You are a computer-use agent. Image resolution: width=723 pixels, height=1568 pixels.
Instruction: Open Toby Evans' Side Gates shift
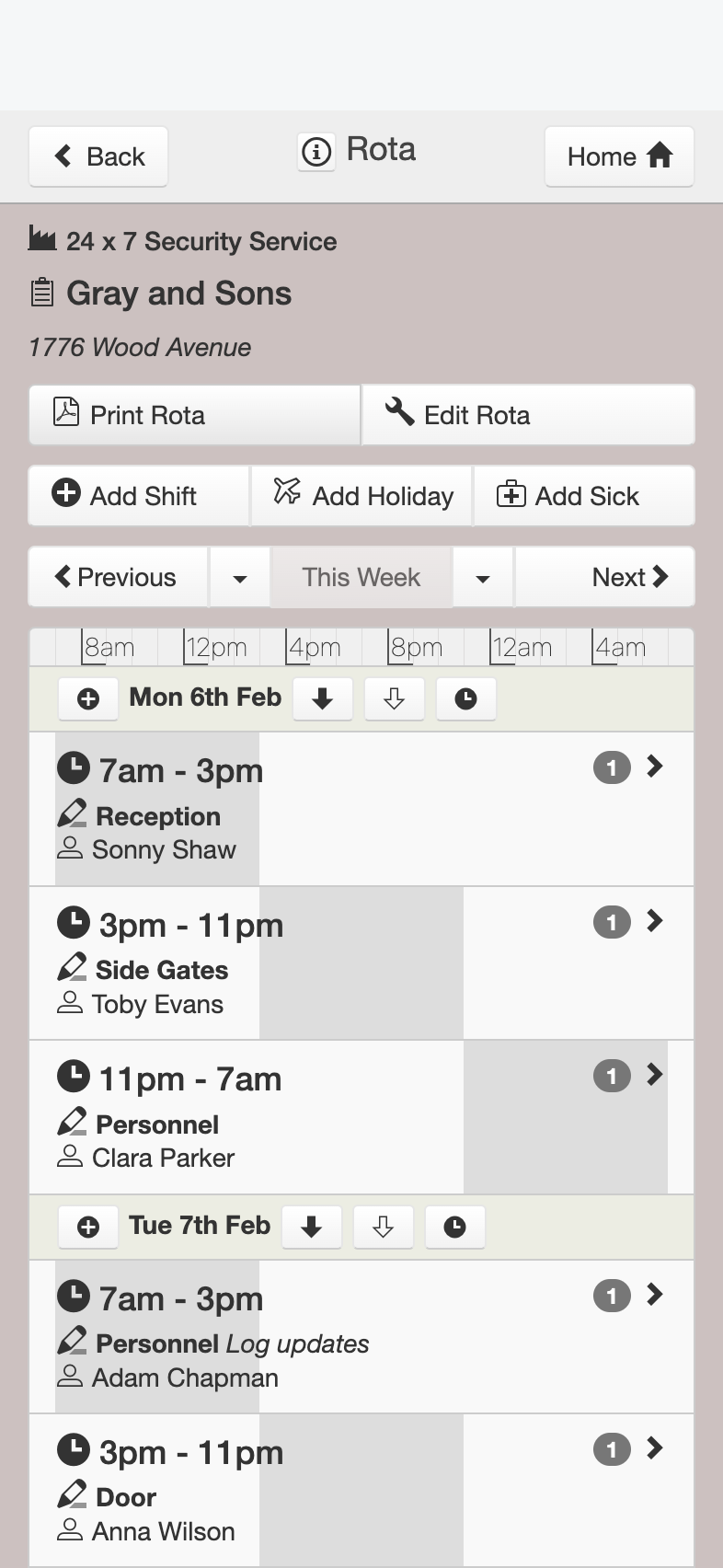click(361, 963)
